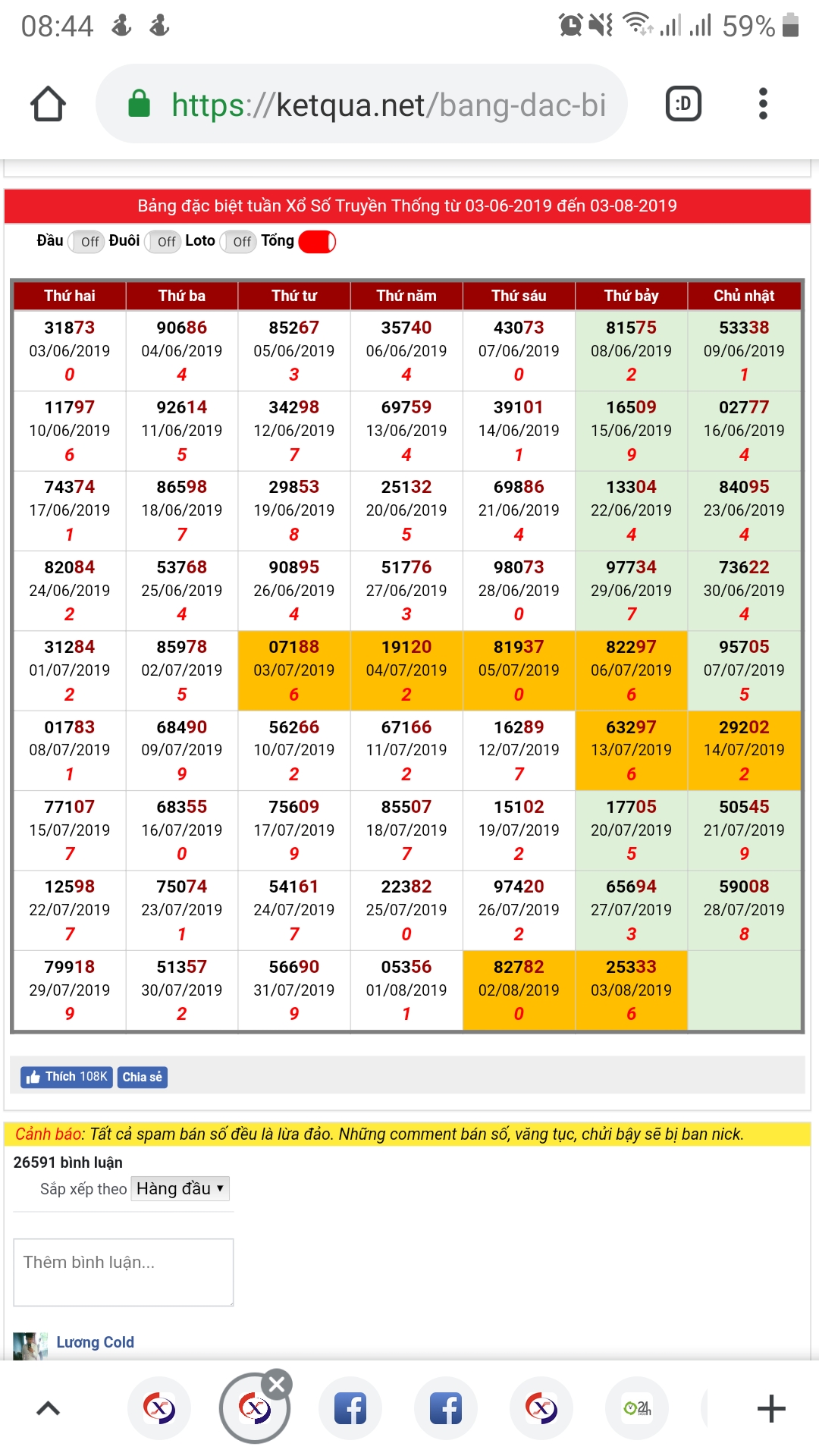
Task: Go to browser home page
Action: 48,104
